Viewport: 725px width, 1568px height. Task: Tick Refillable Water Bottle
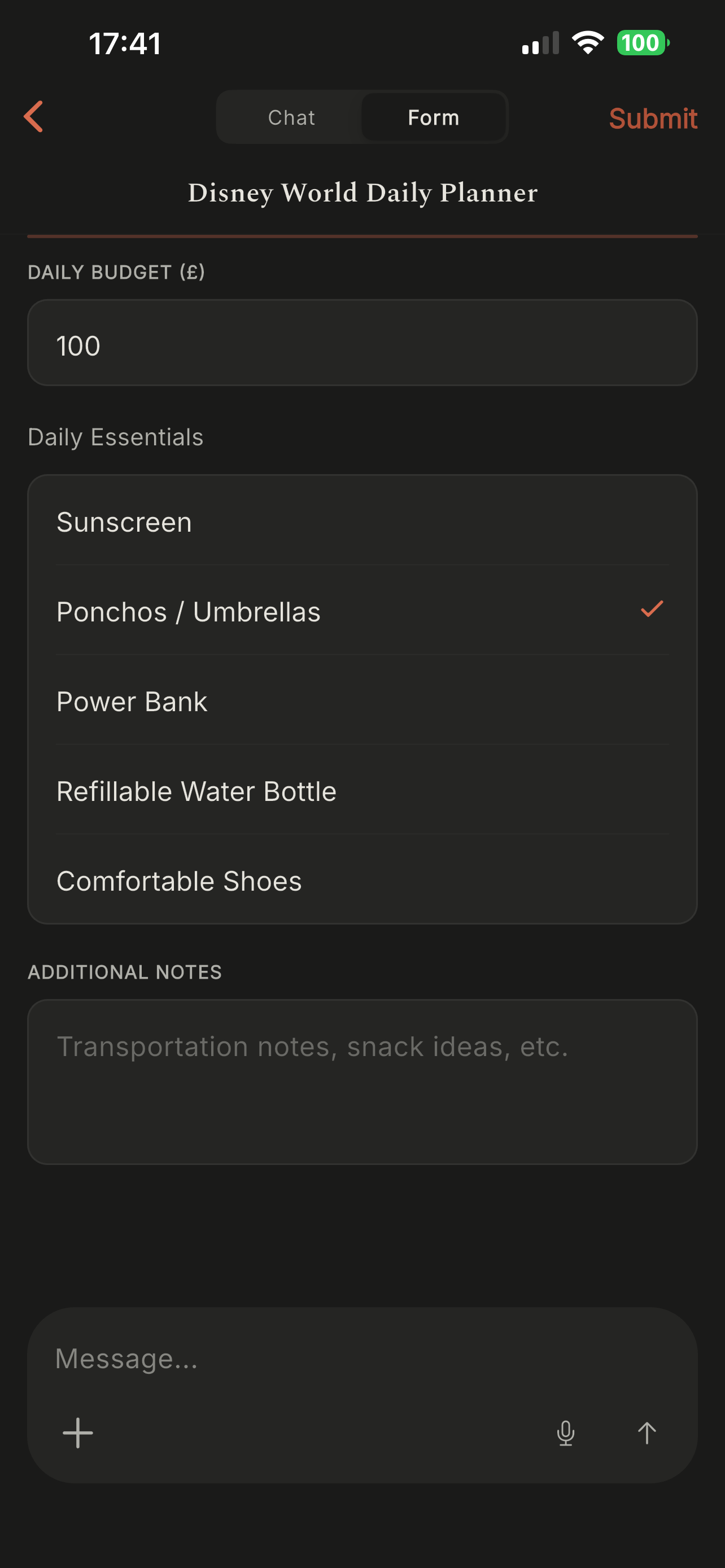(362, 791)
